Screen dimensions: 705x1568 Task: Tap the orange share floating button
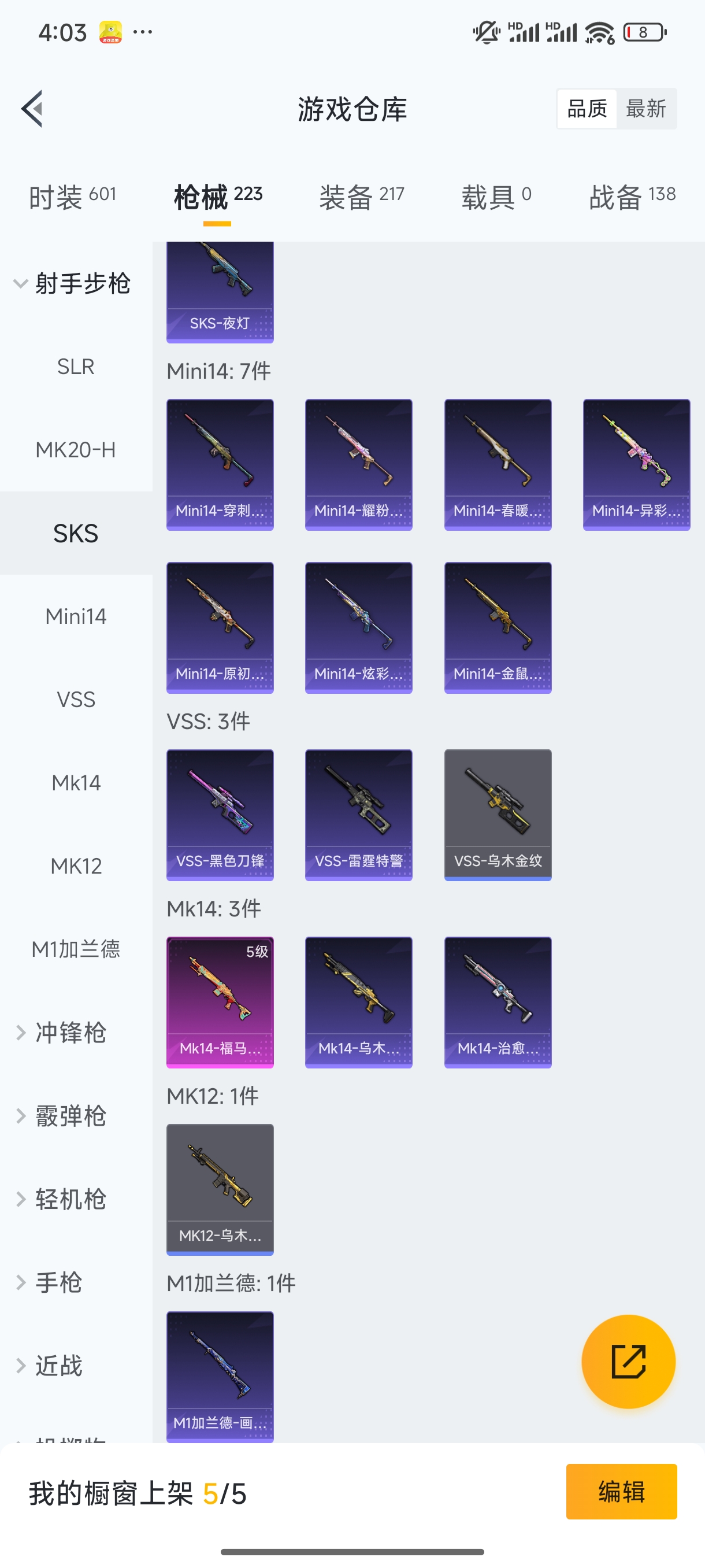click(x=628, y=1361)
